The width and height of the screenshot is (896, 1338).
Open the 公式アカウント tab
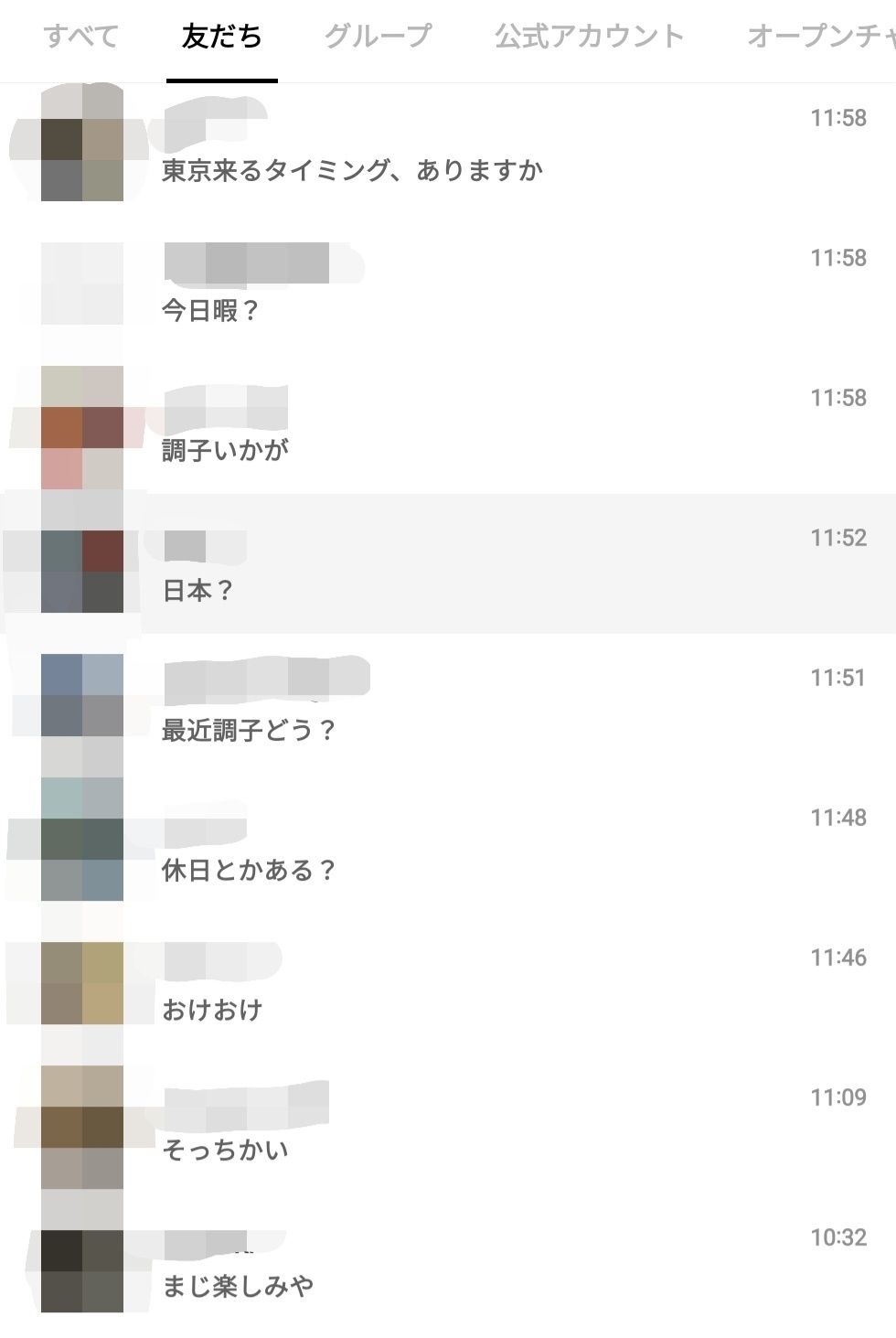pyautogui.click(x=590, y=37)
